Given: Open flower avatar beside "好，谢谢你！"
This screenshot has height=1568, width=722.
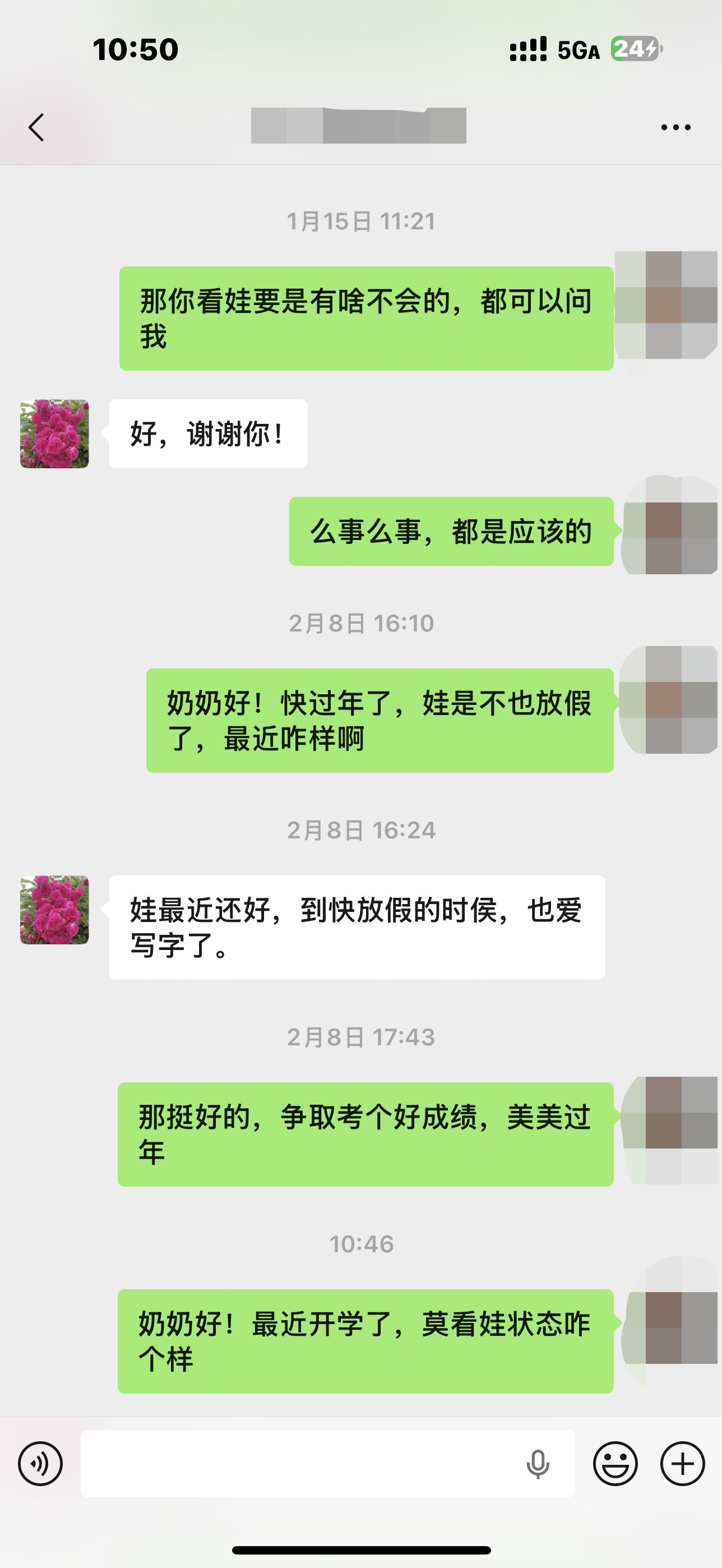Looking at the screenshot, I should point(54,433).
